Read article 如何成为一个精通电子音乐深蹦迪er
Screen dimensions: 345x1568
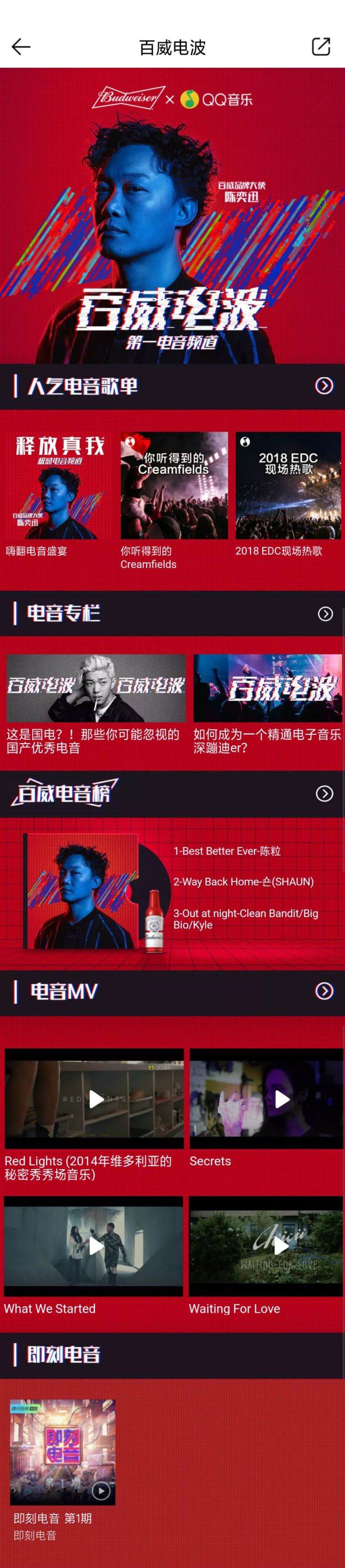[267, 688]
